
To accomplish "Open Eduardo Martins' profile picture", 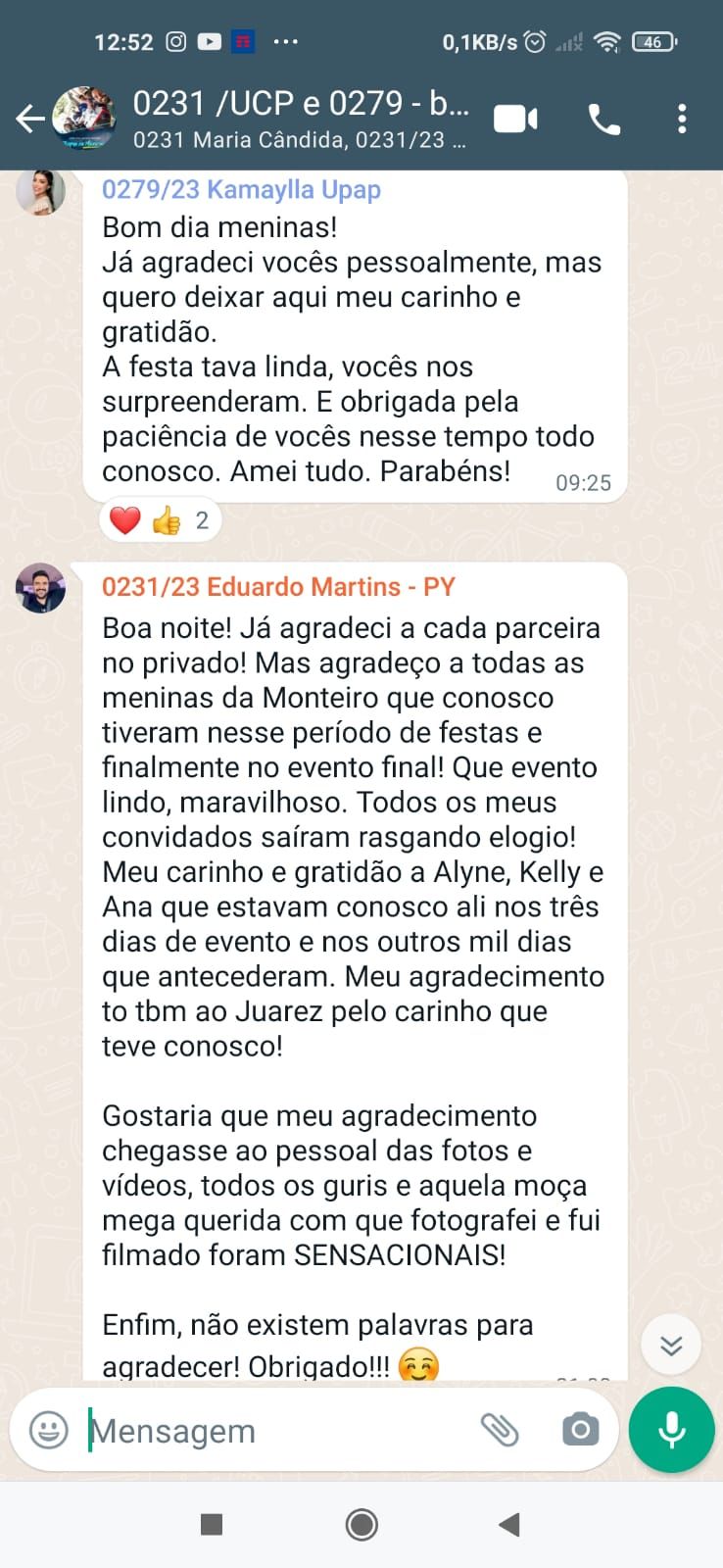I will pos(40,588).
